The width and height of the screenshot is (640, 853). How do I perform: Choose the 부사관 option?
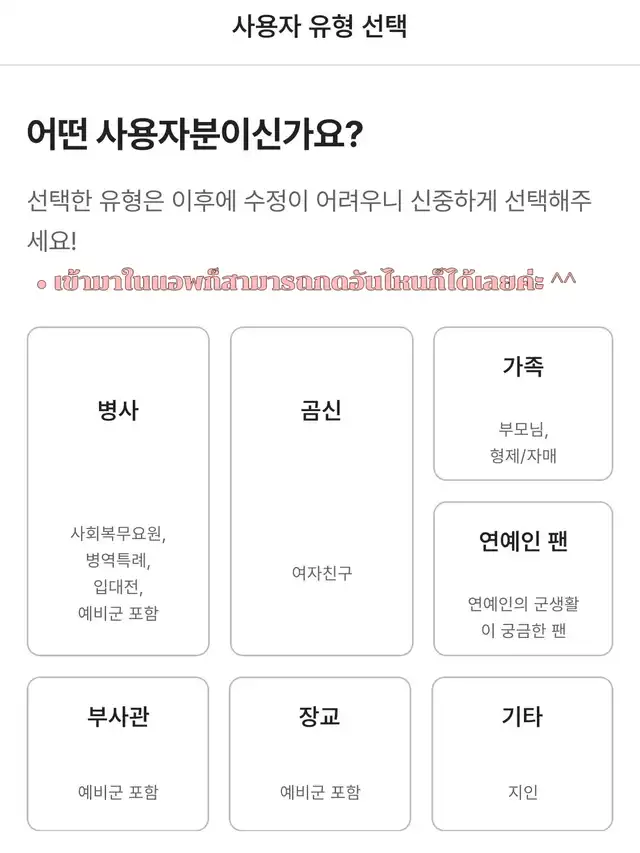(118, 754)
